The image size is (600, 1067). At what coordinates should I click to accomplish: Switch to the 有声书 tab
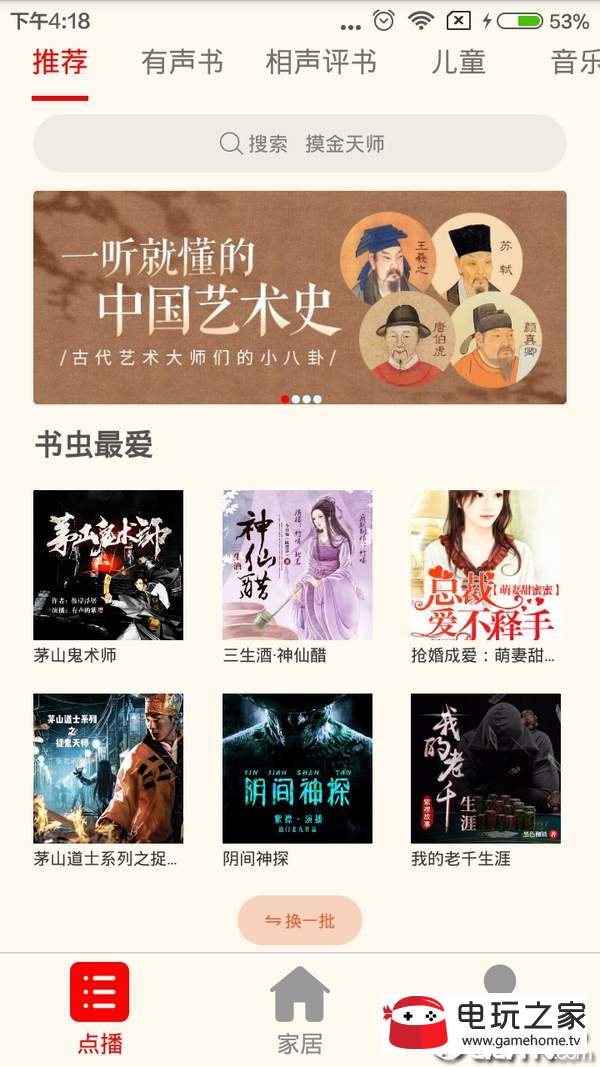182,62
